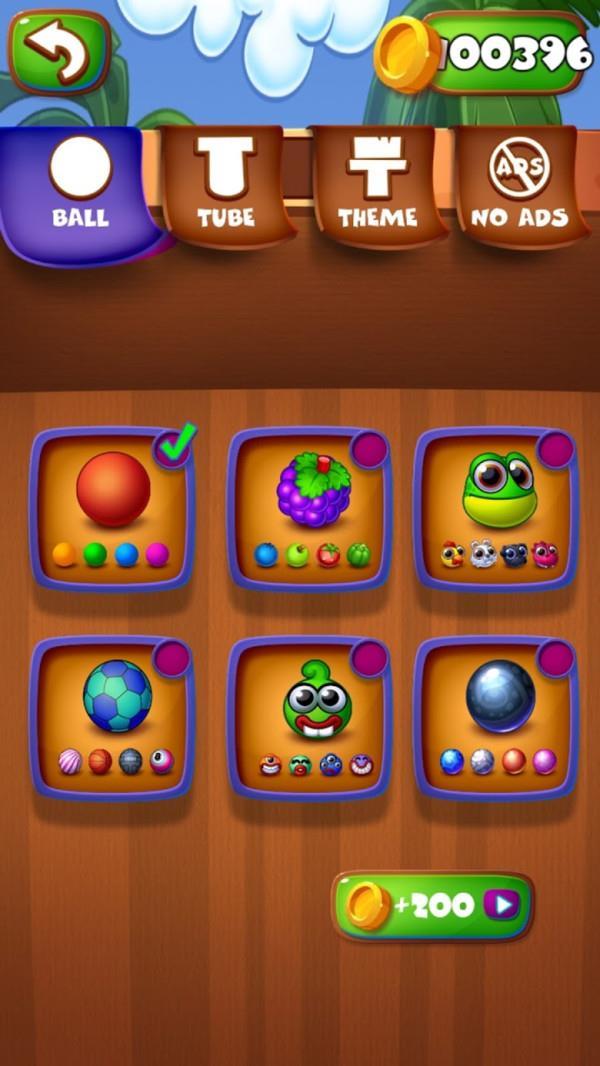Screen dimensions: 600x1066
Task: Select the grape fruit ball set
Action: point(310,508)
